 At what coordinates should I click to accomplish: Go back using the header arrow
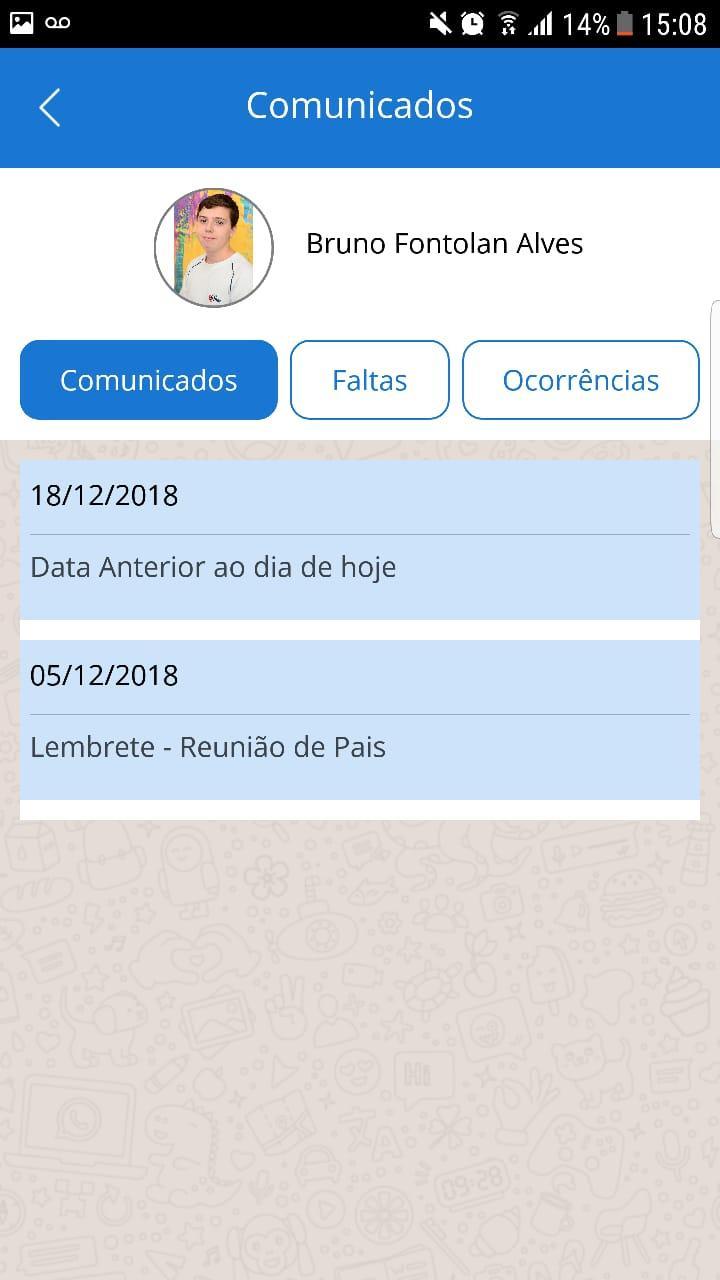click(x=50, y=107)
